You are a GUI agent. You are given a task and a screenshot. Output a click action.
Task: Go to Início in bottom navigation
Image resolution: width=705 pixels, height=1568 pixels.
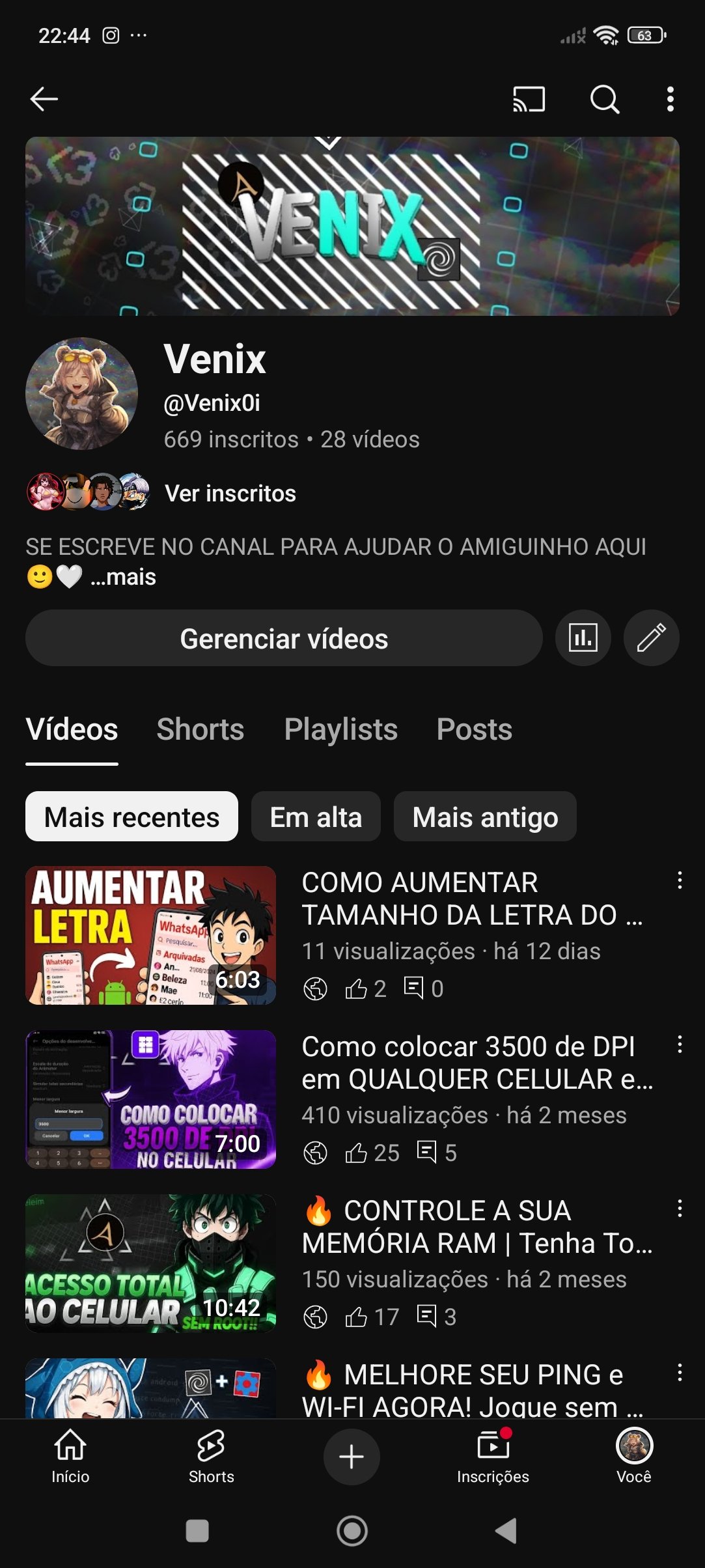tap(70, 1457)
